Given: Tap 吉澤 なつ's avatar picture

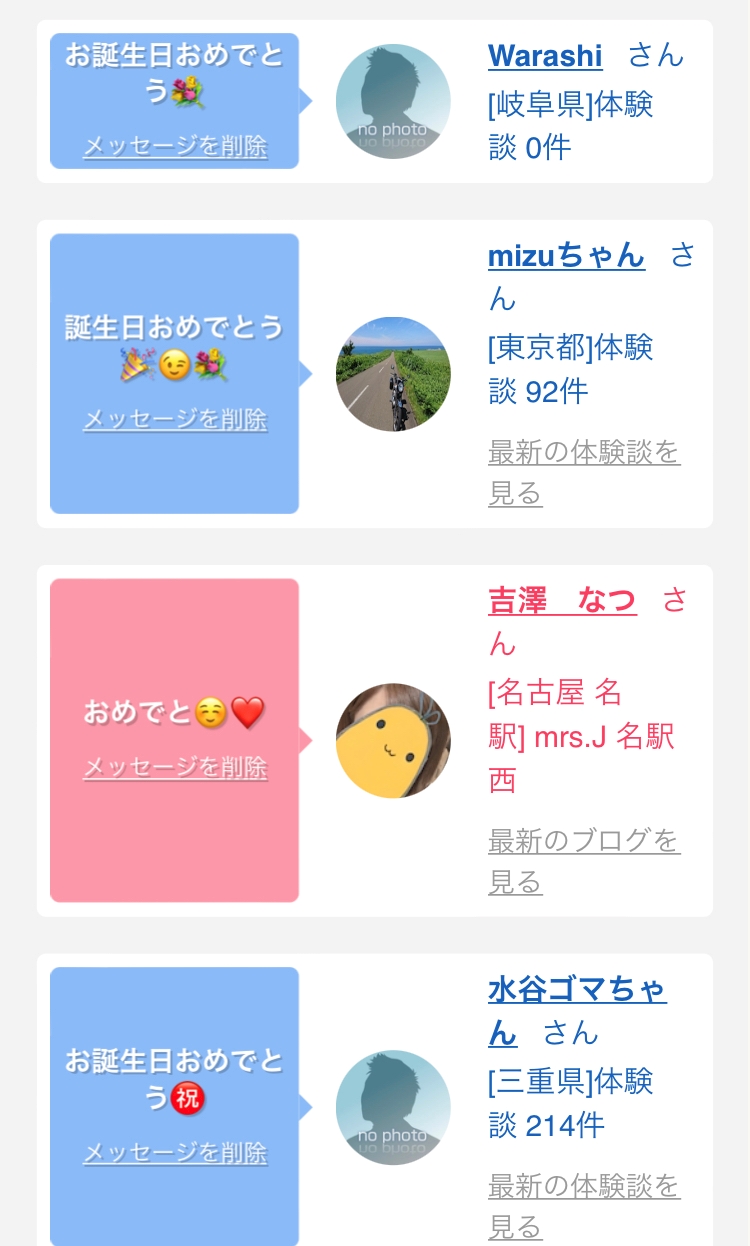Looking at the screenshot, I should click(x=393, y=741).
